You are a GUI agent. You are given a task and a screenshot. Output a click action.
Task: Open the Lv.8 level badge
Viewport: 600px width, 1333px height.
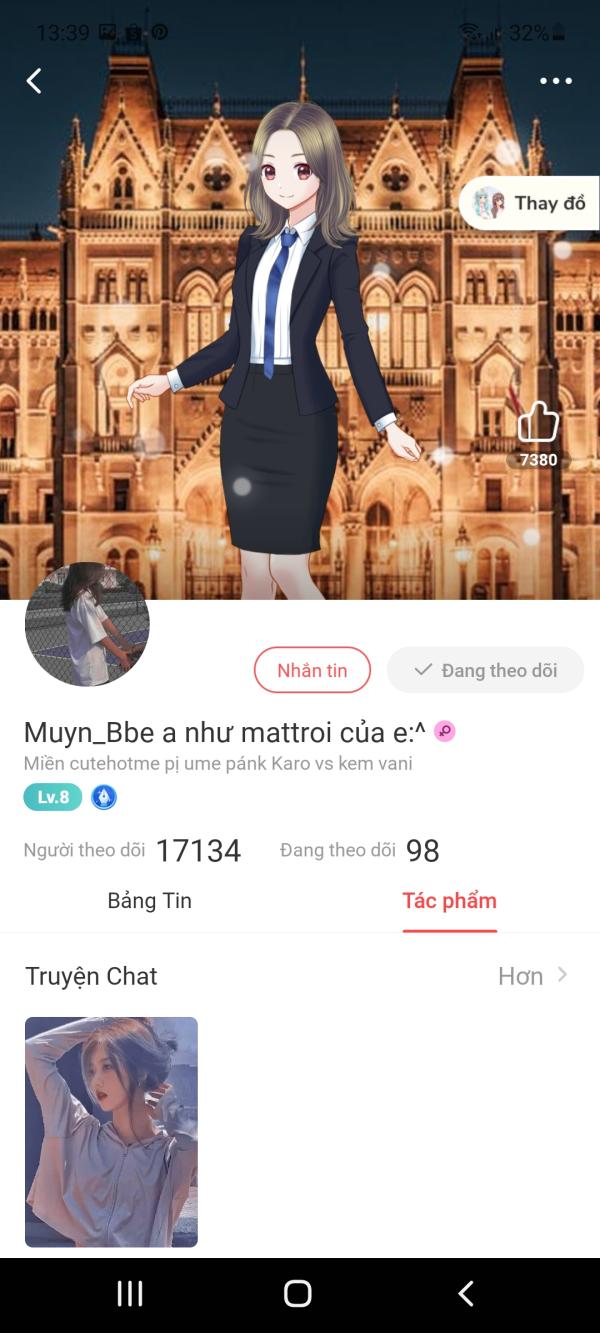(53, 797)
